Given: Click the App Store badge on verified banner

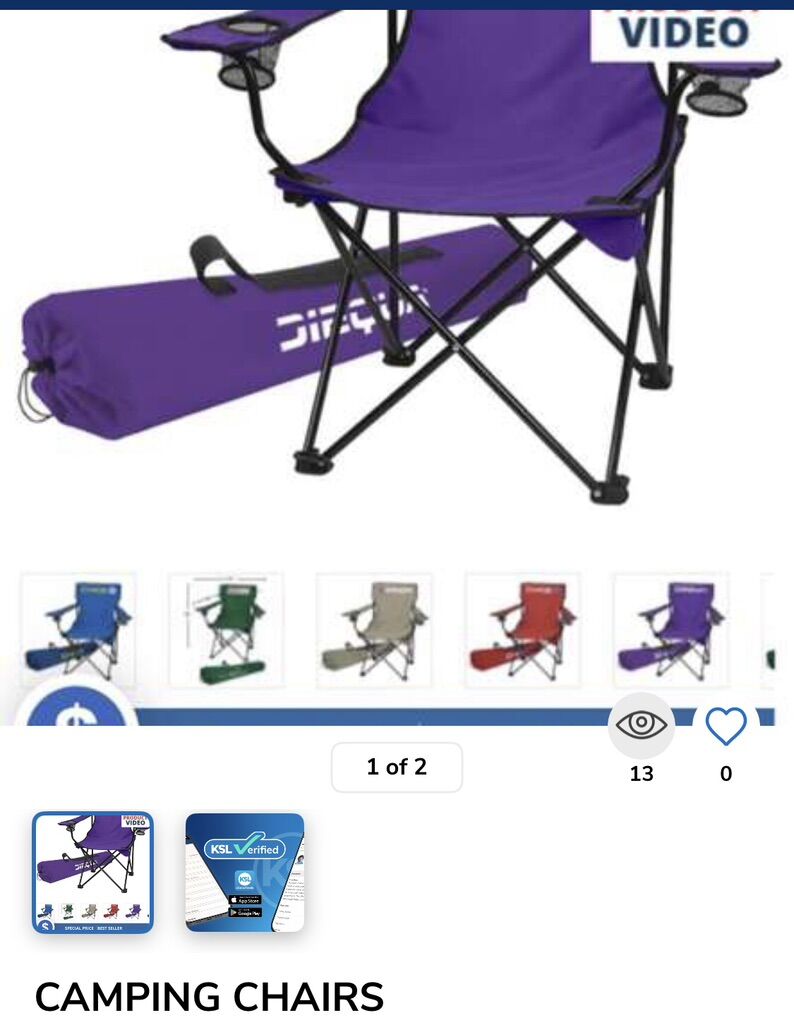Looking at the screenshot, I should pos(243,898).
